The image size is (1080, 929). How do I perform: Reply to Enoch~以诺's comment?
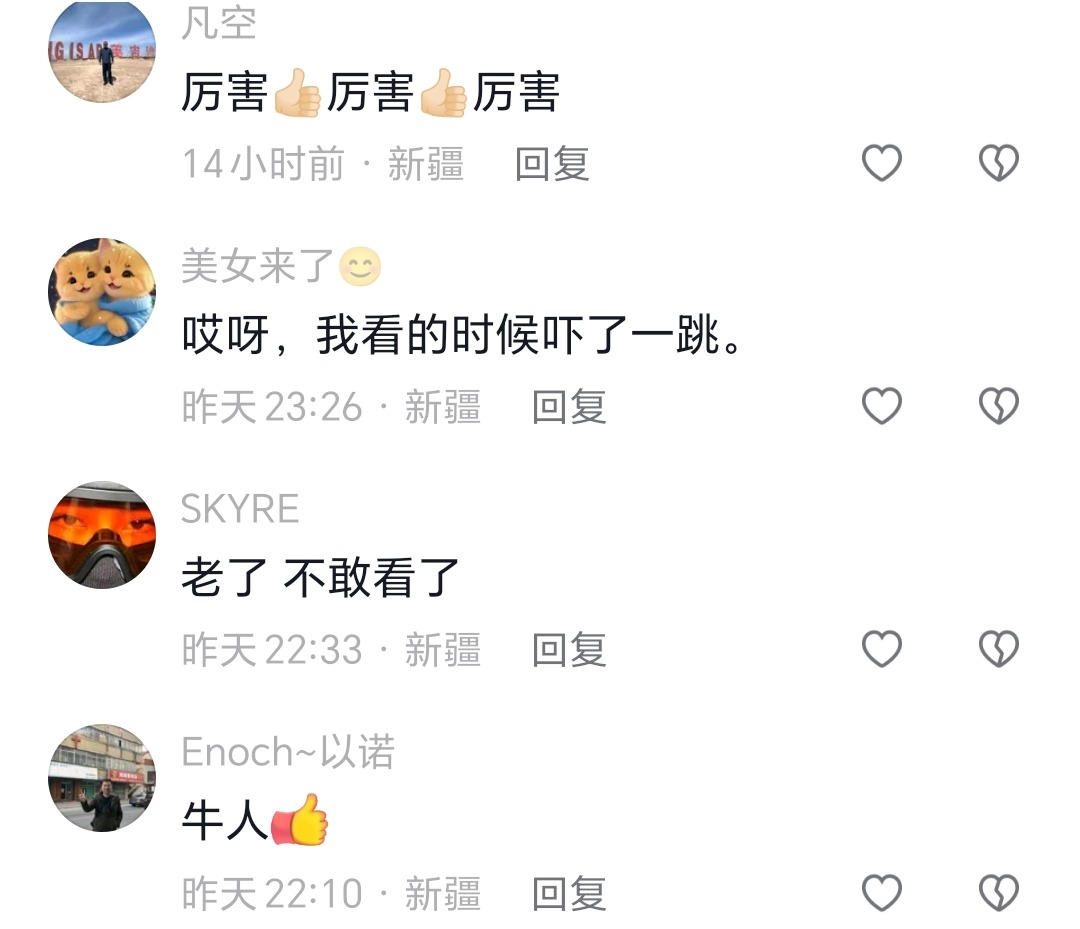[x=569, y=893]
